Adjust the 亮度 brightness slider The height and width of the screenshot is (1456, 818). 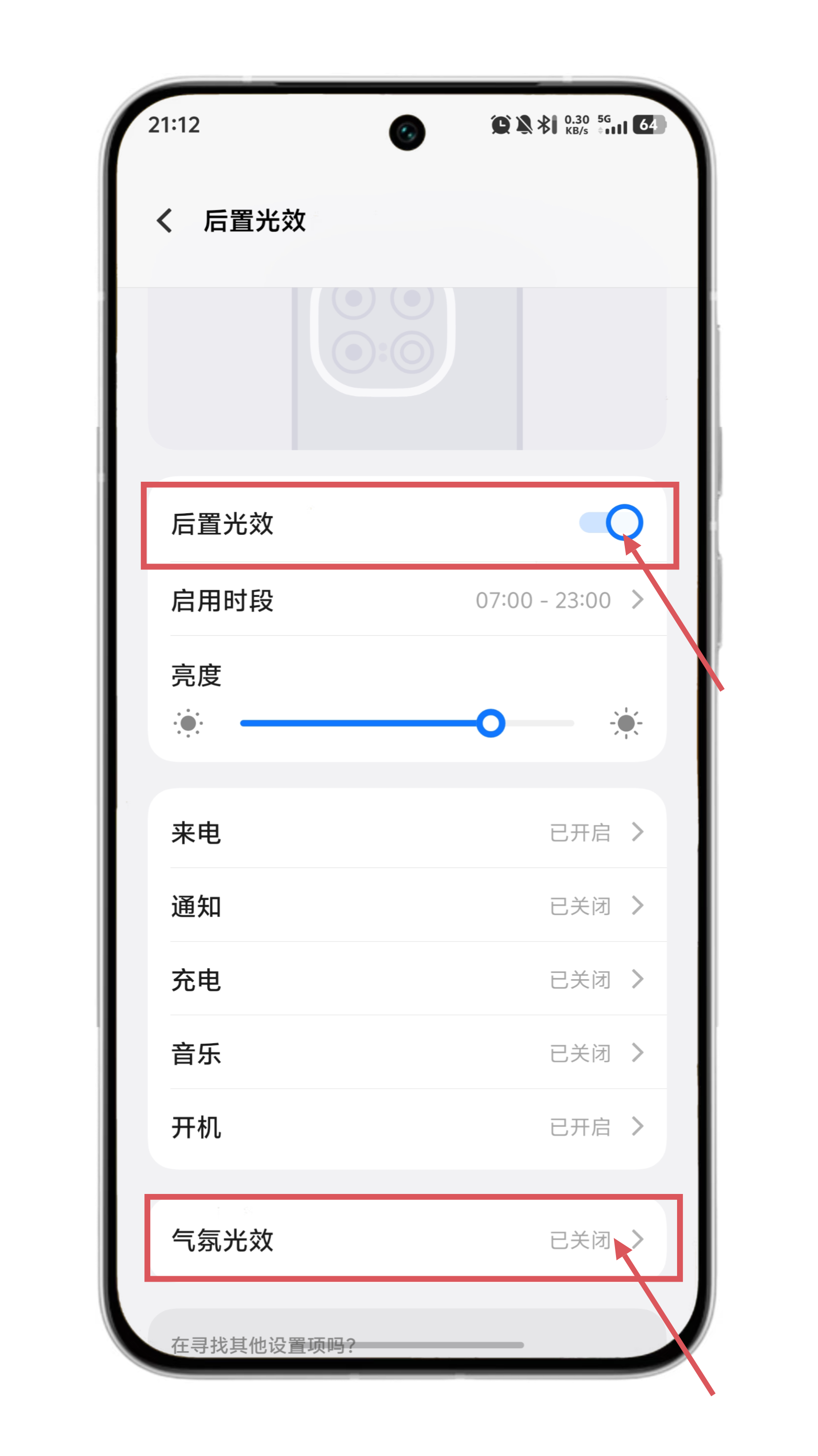(x=490, y=723)
